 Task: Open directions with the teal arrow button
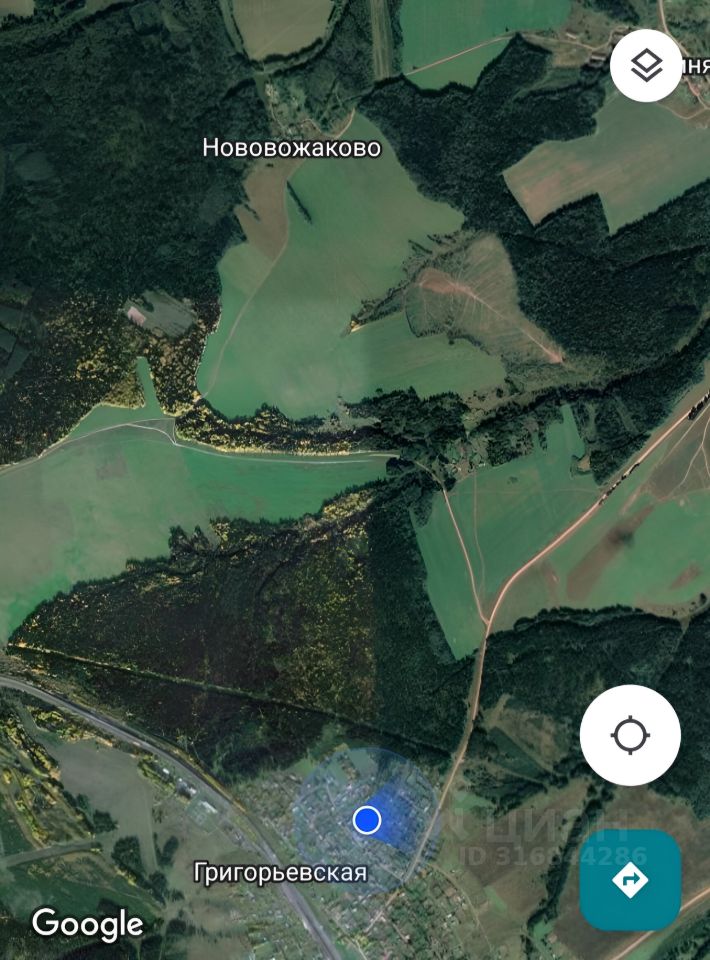tap(630, 880)
